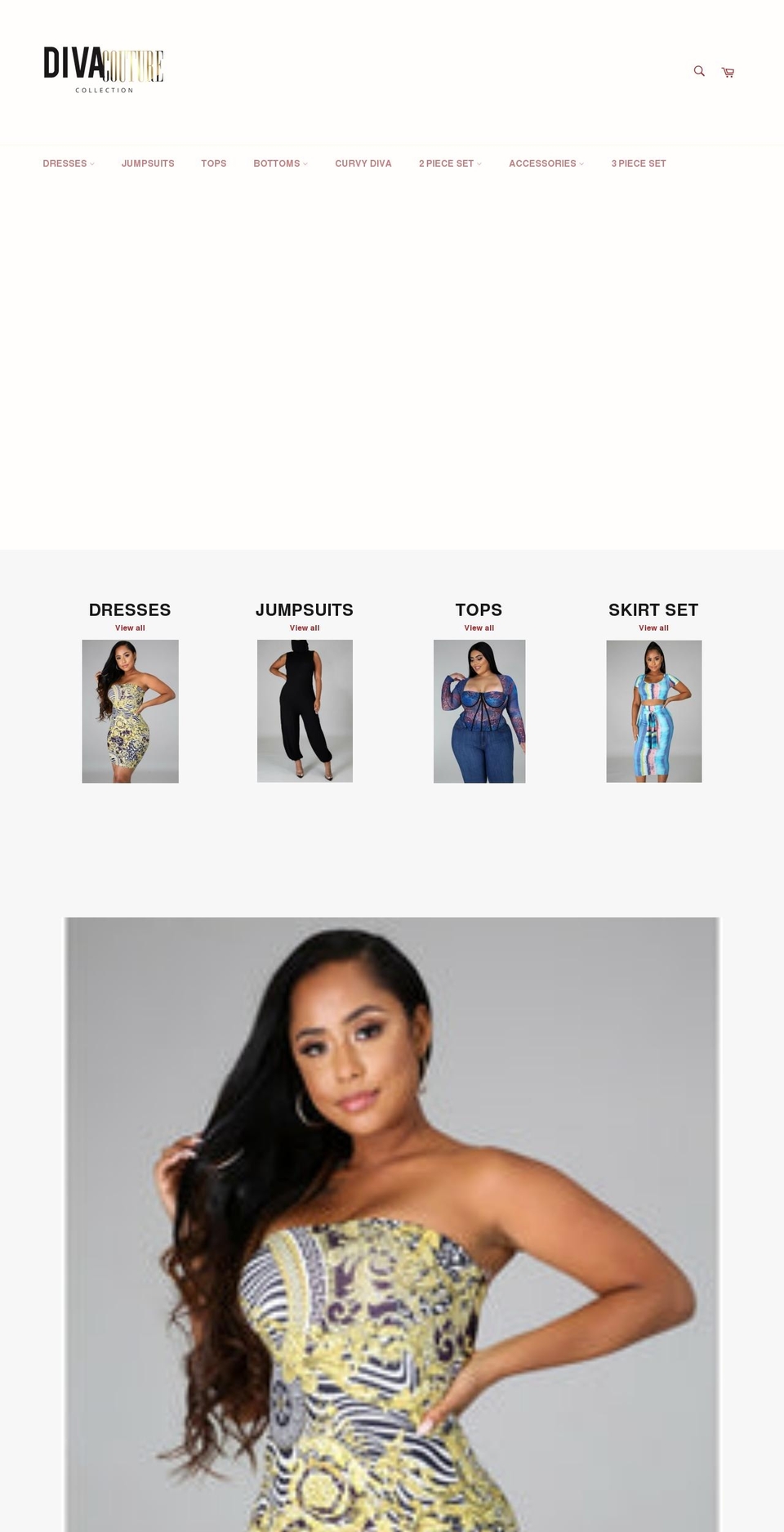The image size is (784, 1532).
Task: Open the shopping cart icon
Action: (x=727, y=72)
